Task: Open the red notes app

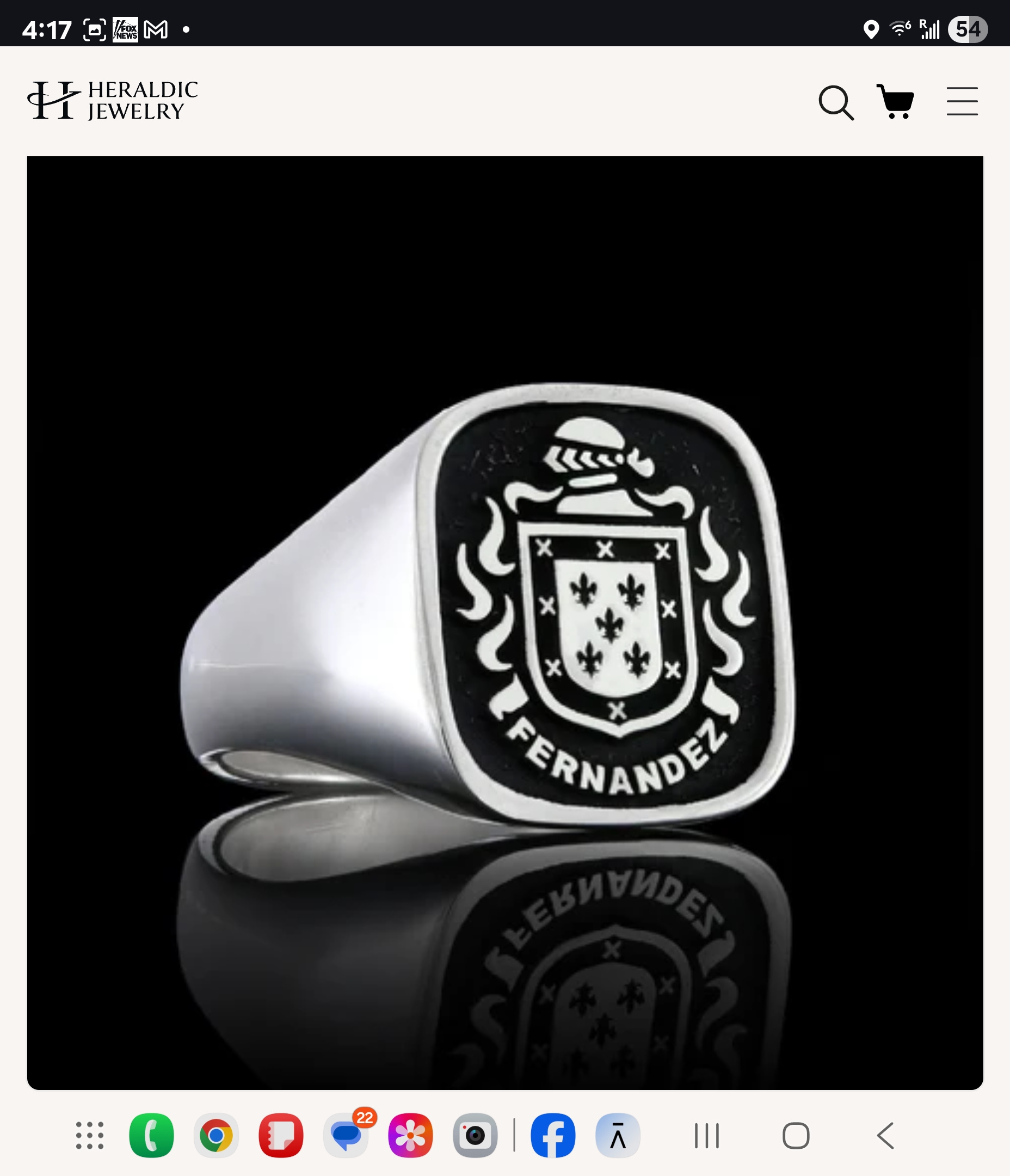Action: (x=281, y=1136)
